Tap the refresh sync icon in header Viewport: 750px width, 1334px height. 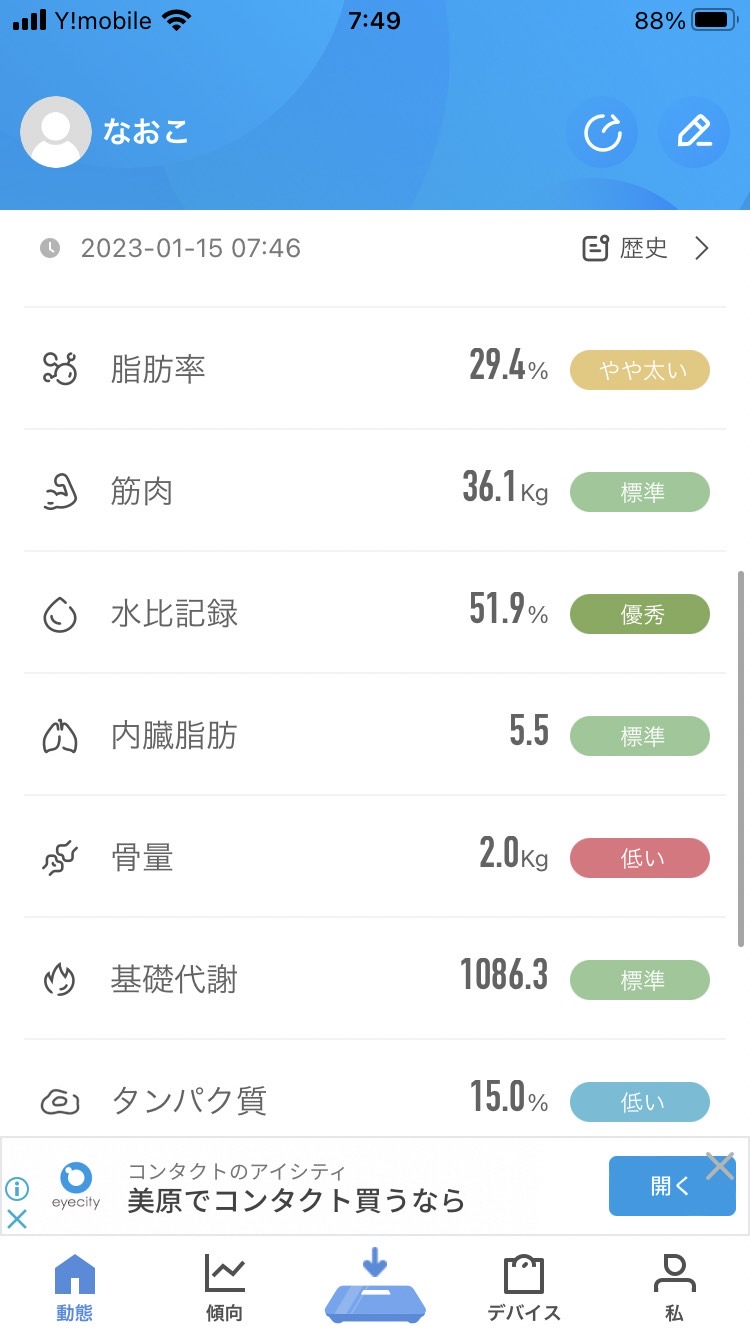click(602, 132)
